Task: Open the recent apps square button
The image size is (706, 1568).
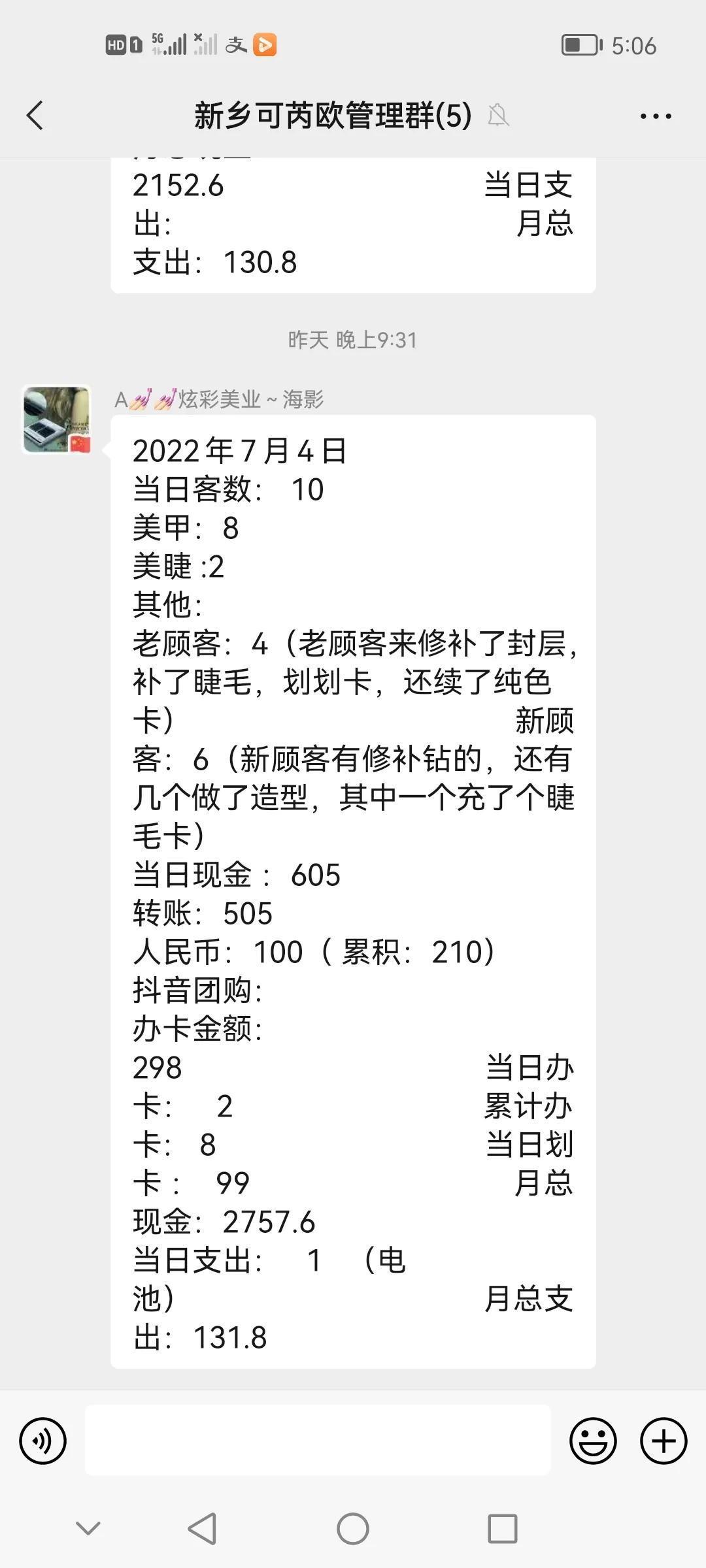Action: coord(502,1529)
